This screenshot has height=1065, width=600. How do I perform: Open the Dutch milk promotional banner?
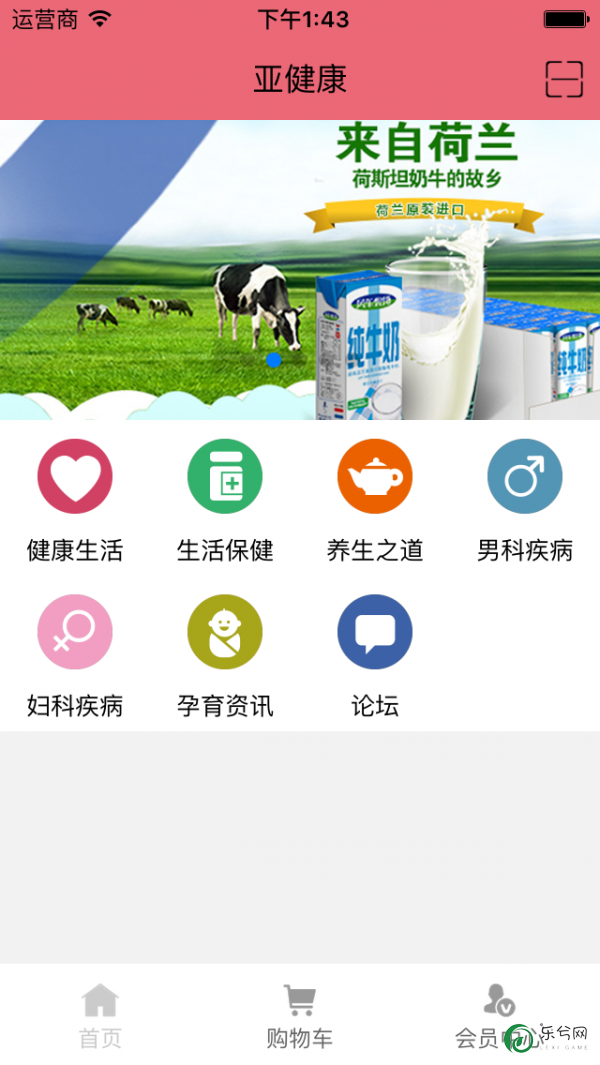pyautogui.click(x=300, y=270)
